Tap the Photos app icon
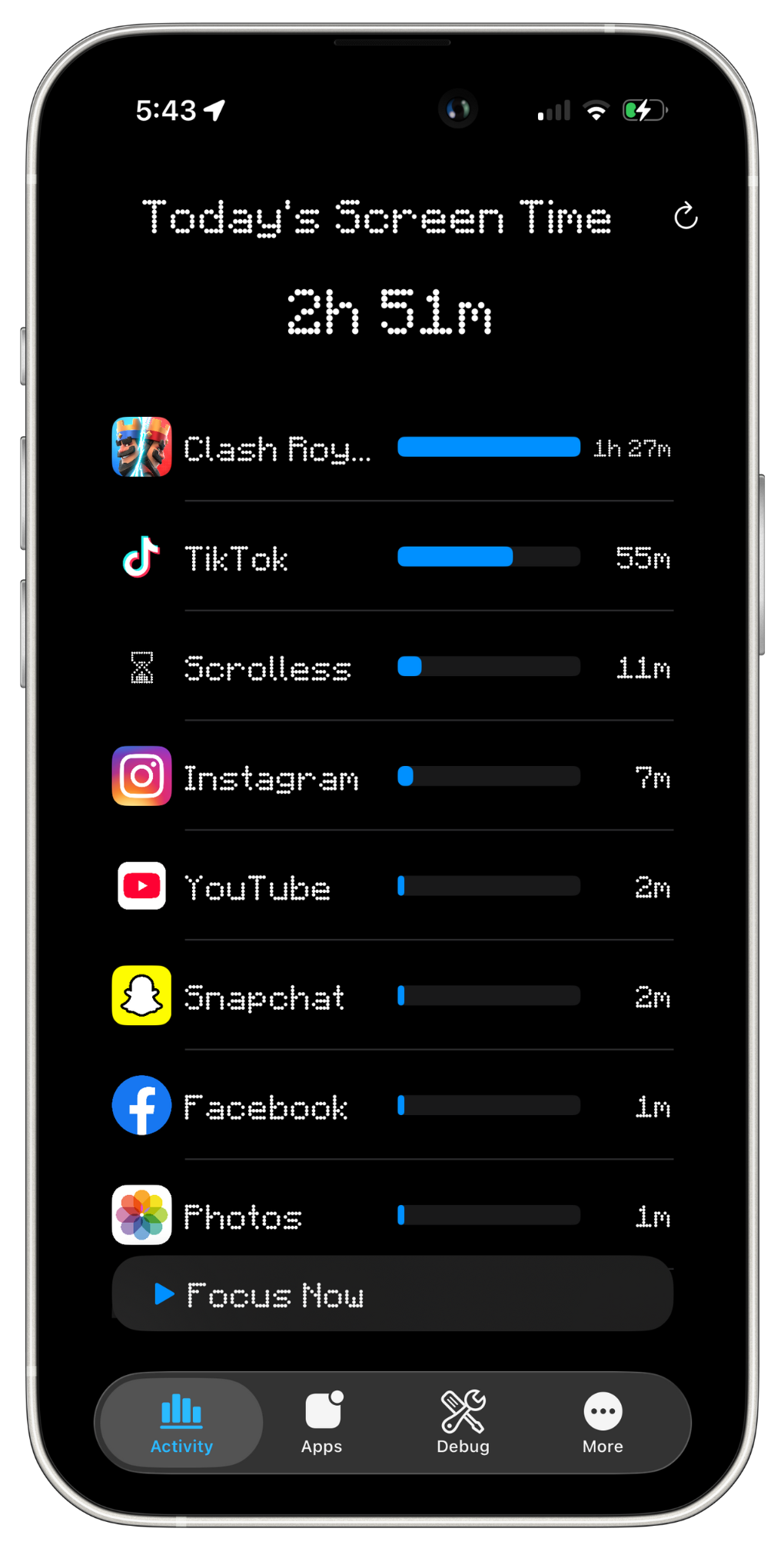Screen dimensions: 784x1545 [x=141, y=1215]
